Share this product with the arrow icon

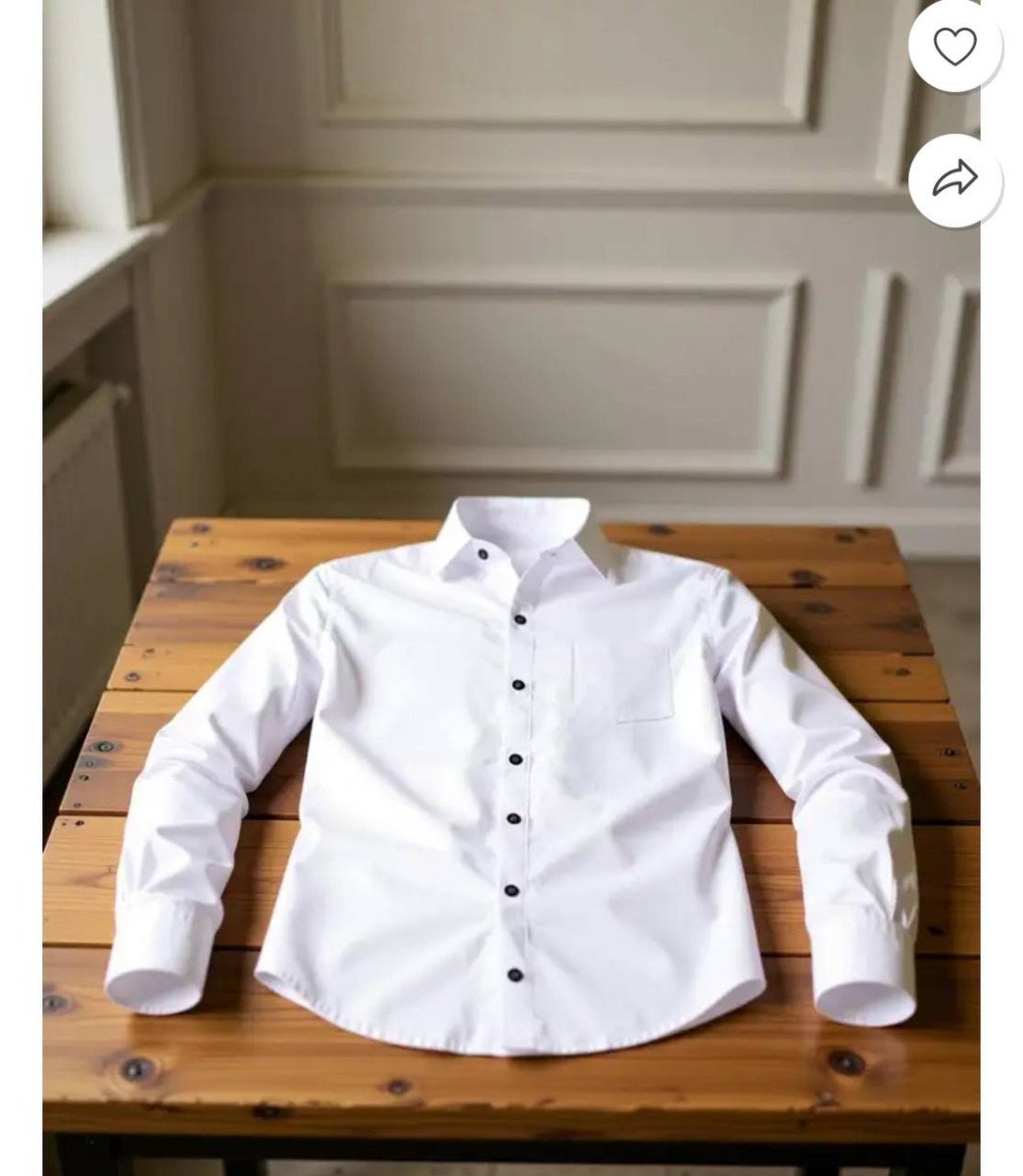954,179
